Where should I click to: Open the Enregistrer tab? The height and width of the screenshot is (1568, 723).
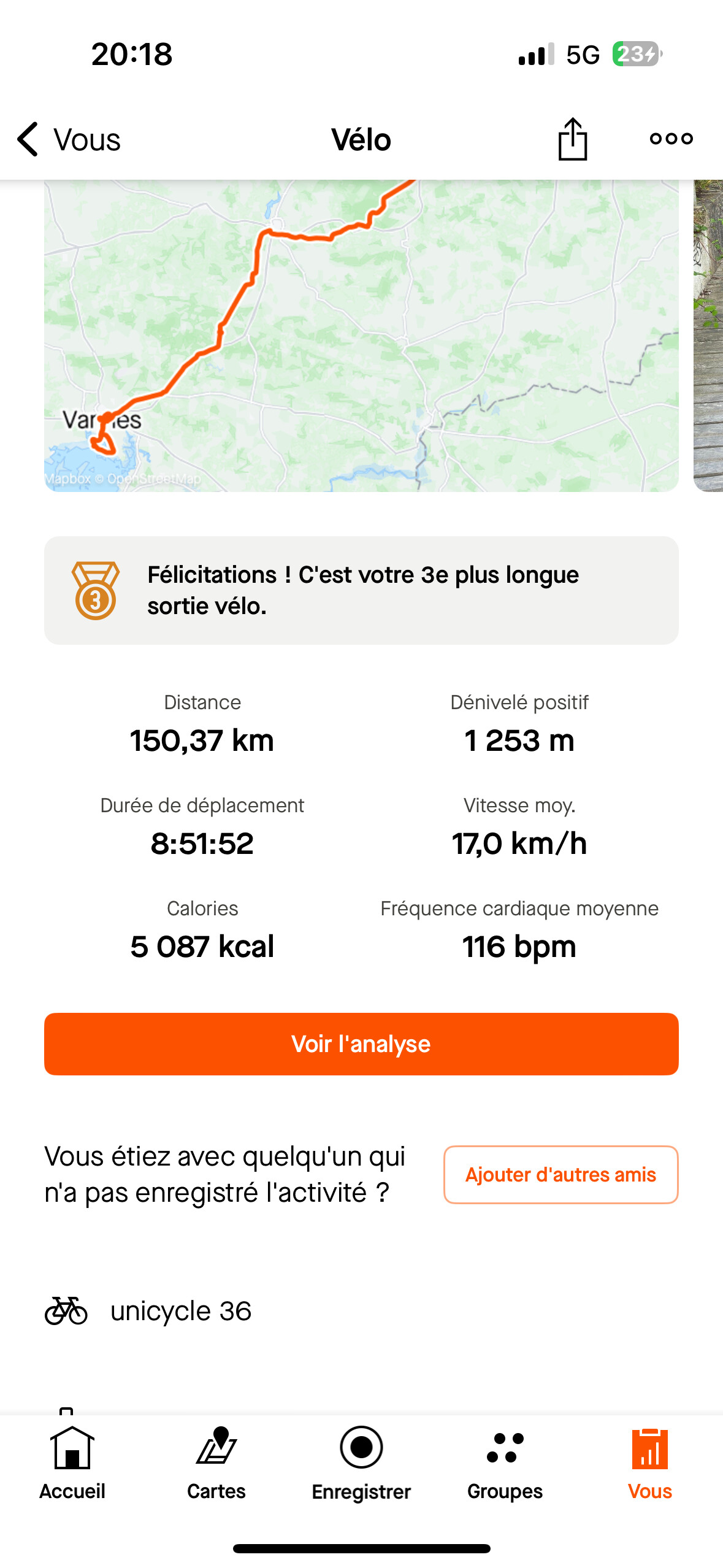tap(361, 1464)
